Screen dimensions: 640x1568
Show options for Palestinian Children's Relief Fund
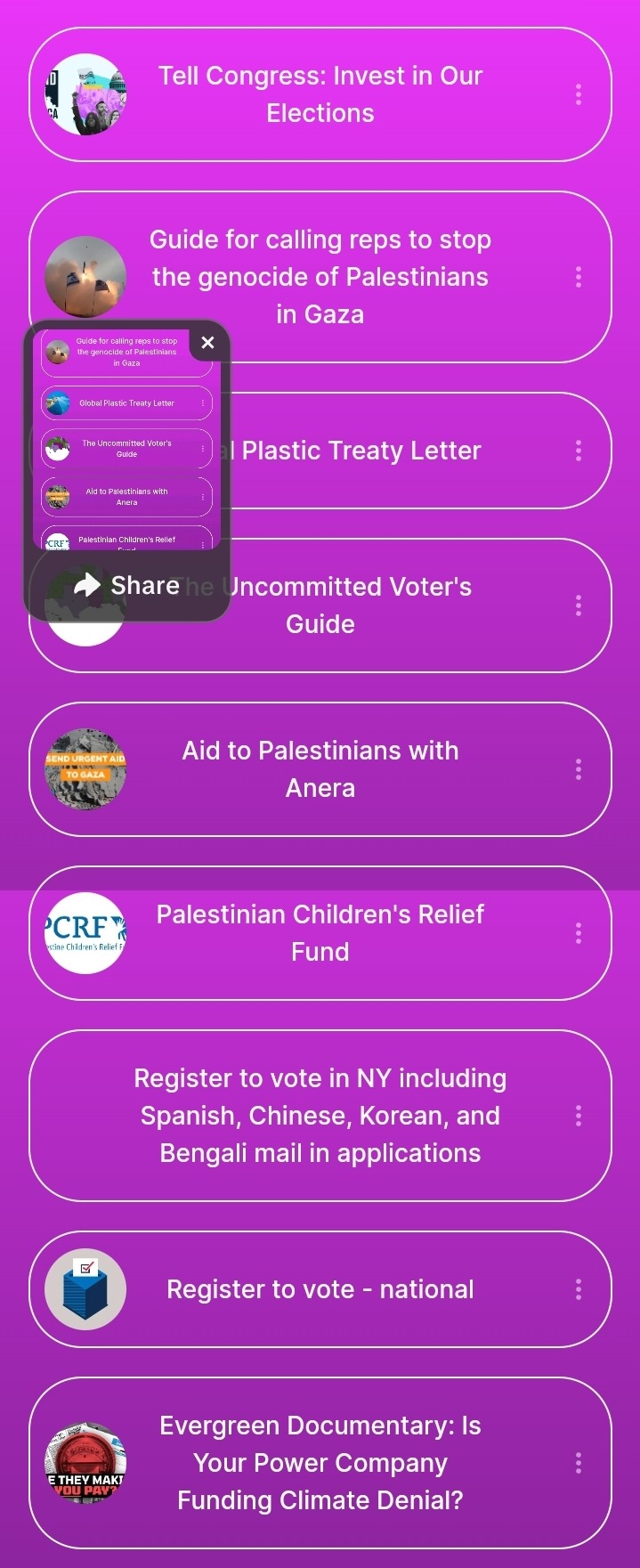coord(579,933)
